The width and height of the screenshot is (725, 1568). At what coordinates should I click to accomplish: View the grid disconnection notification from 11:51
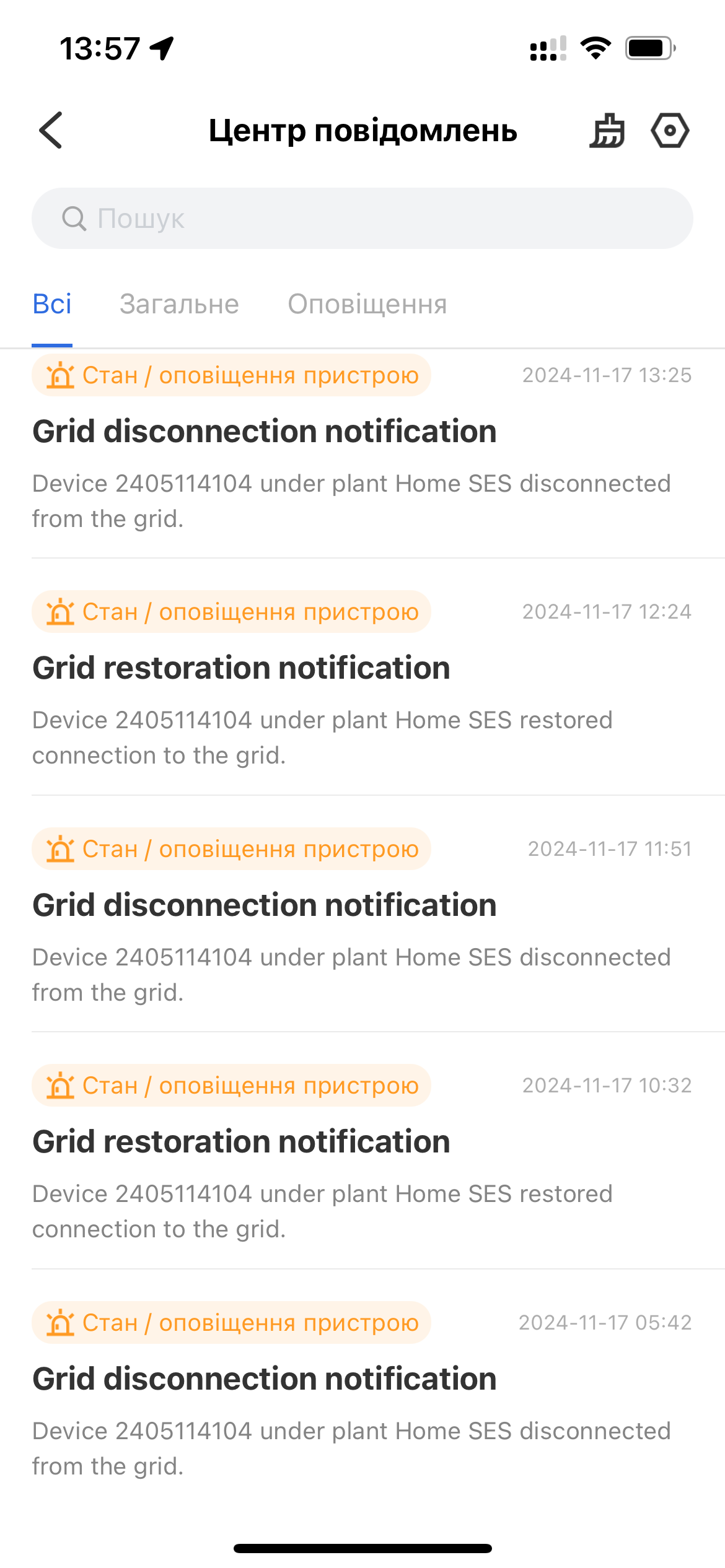click(x=362, y=914)
